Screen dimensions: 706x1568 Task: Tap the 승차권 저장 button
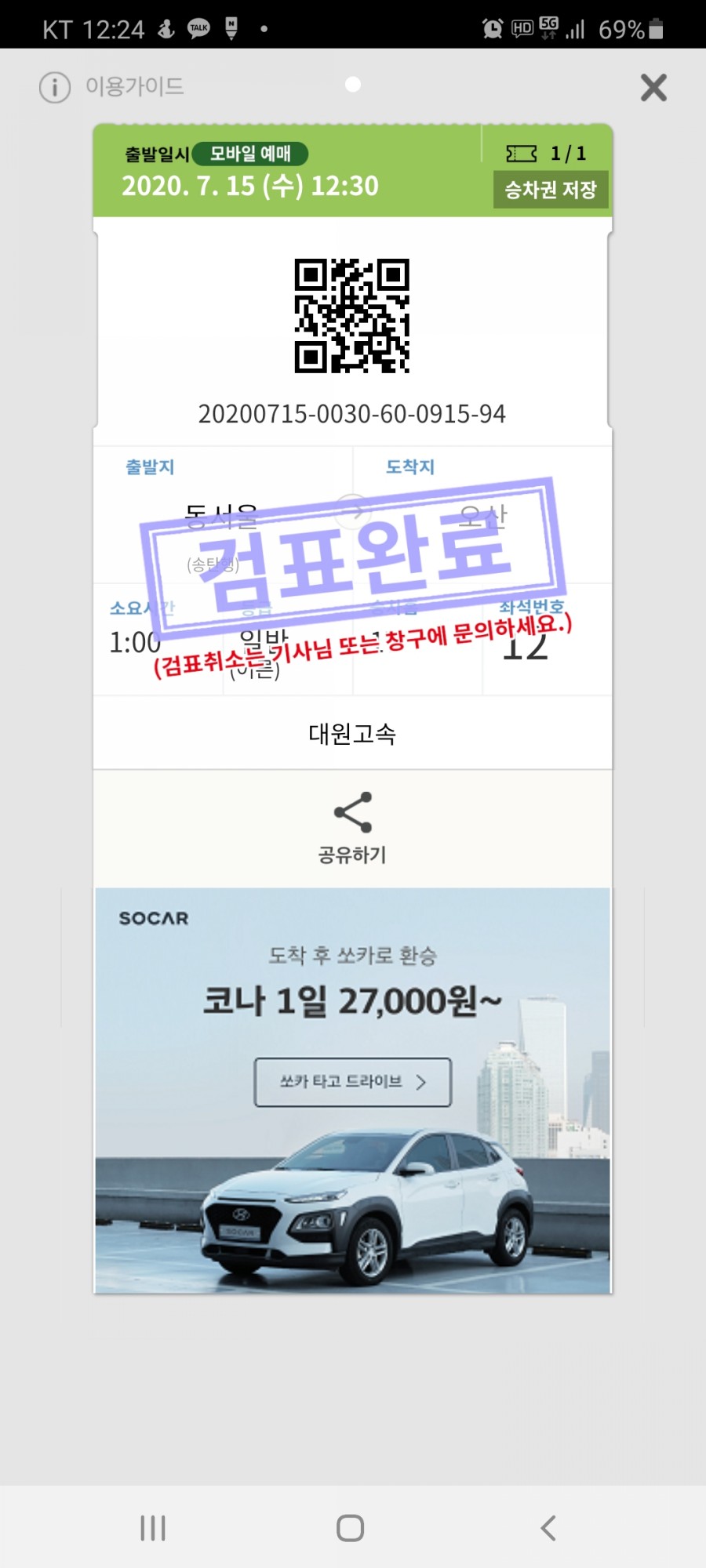pyautogui.click(x=551, y=190)
